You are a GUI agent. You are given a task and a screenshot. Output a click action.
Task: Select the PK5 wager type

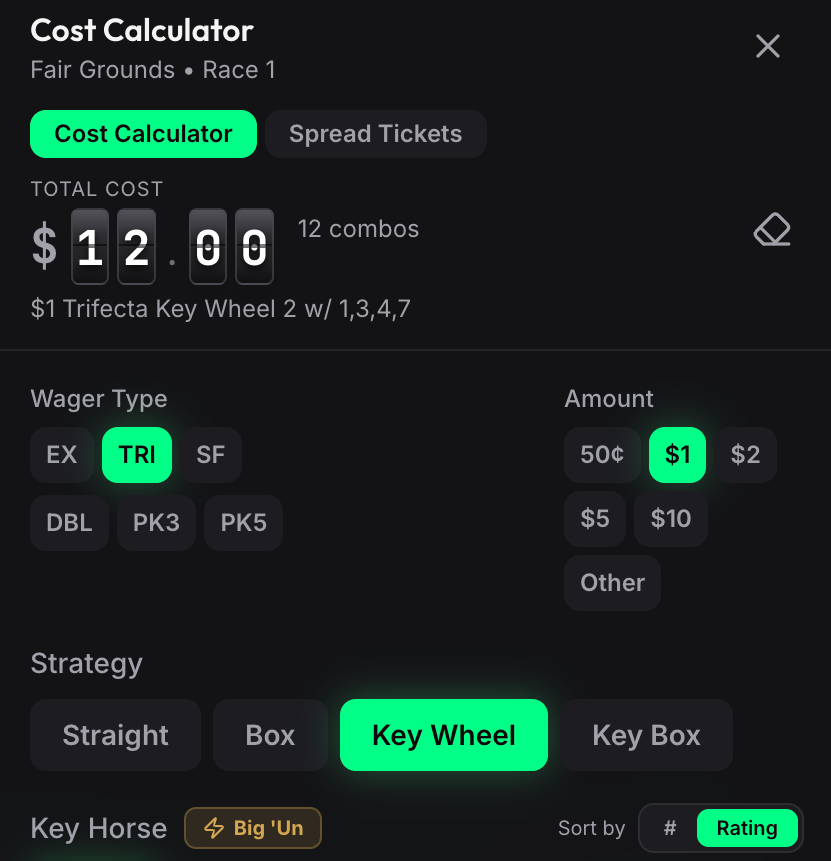(243, 522)
